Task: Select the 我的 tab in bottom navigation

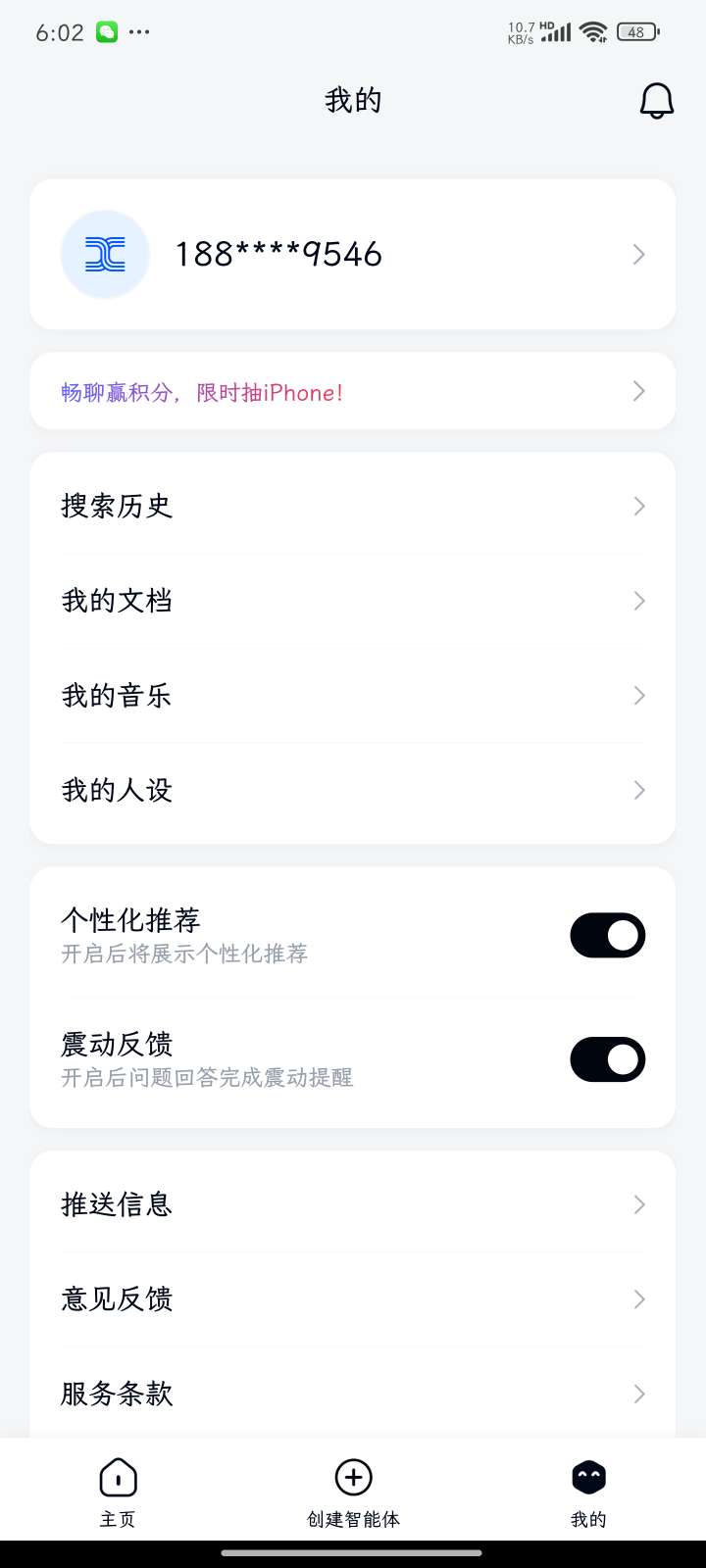Action: coord(588,1492)
